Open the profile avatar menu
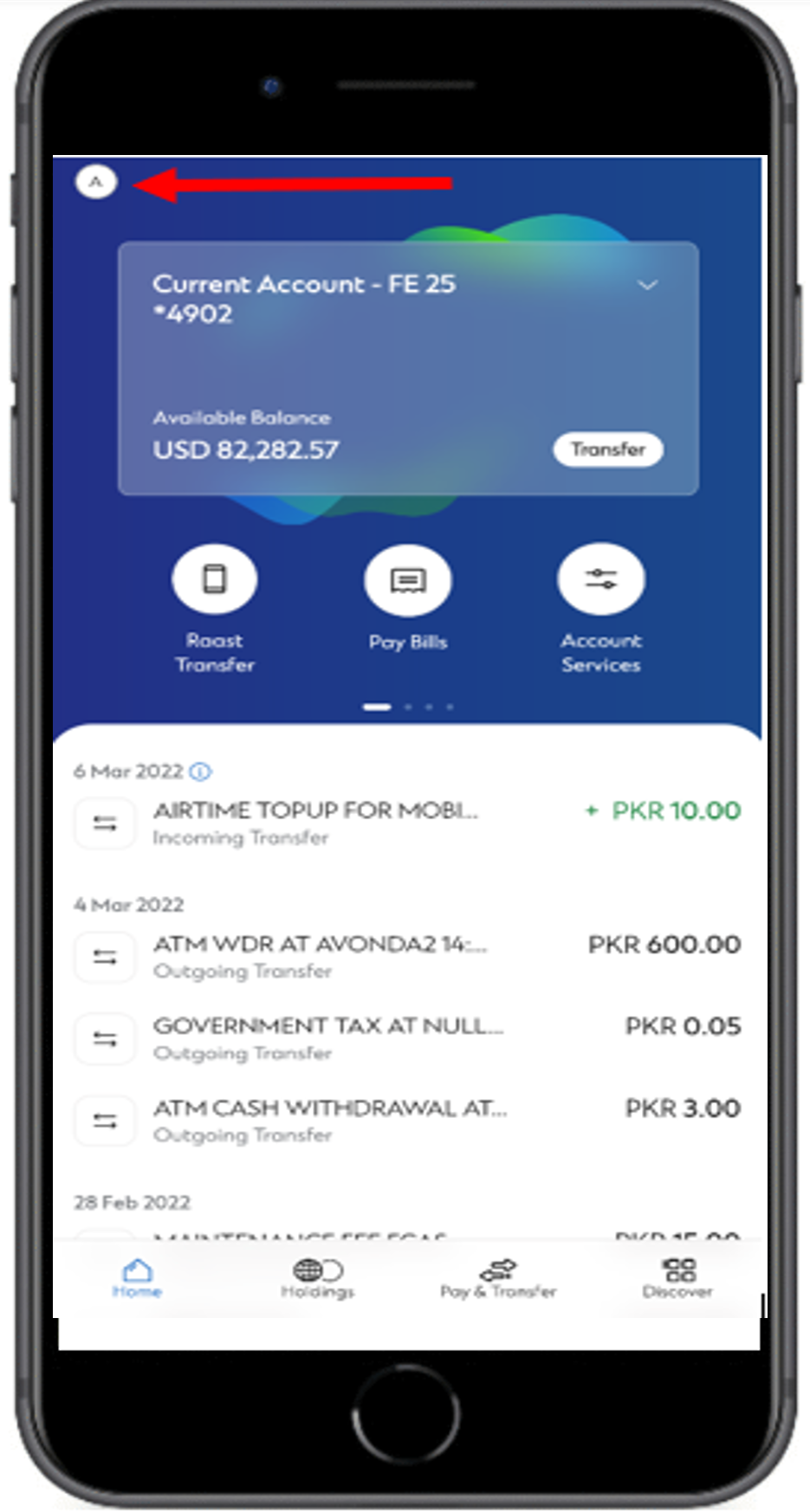Image resolution: width=810 pixels, height=1512 pixels. tap(96, 182)
